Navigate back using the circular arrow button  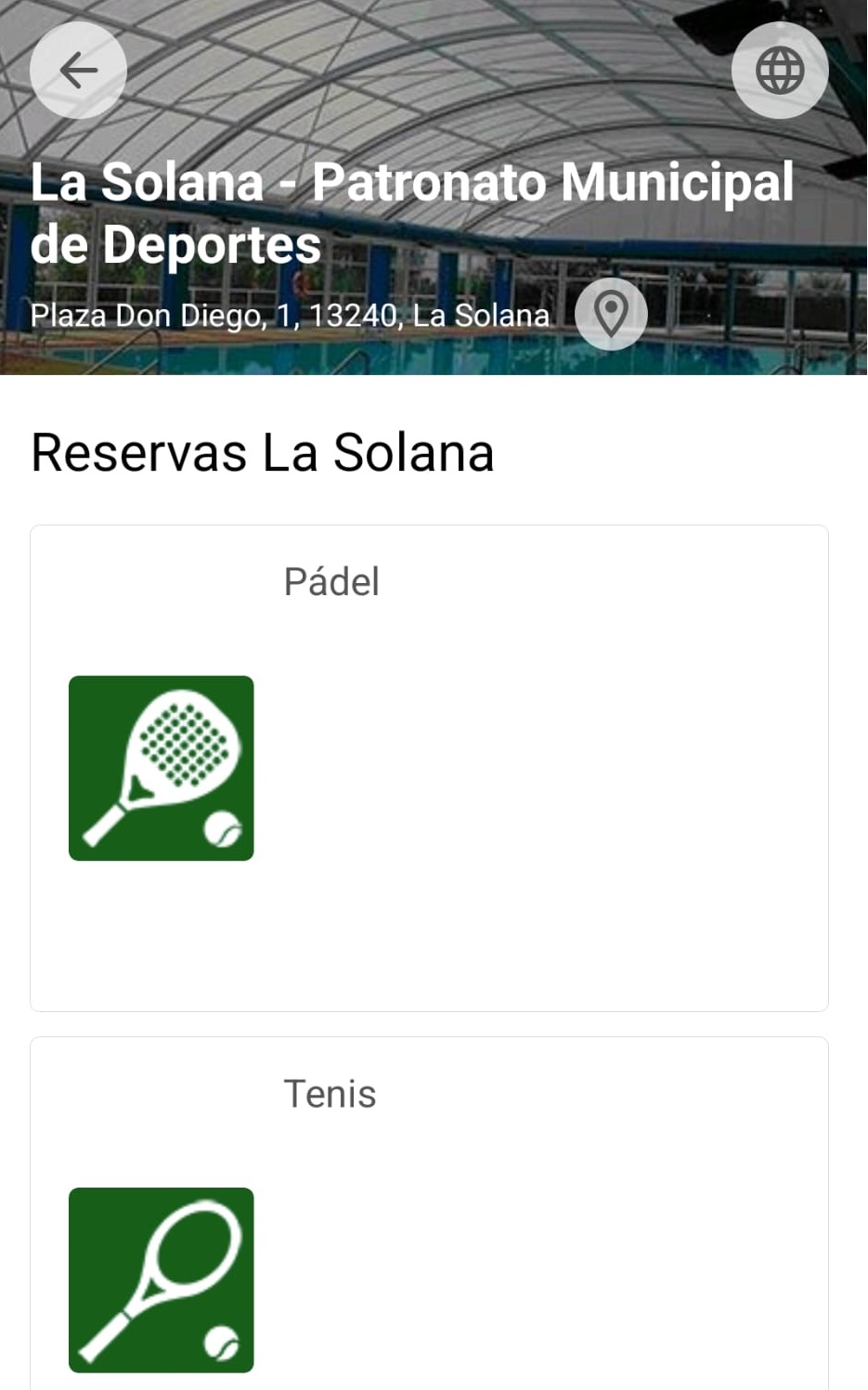[x=78, y=70]
